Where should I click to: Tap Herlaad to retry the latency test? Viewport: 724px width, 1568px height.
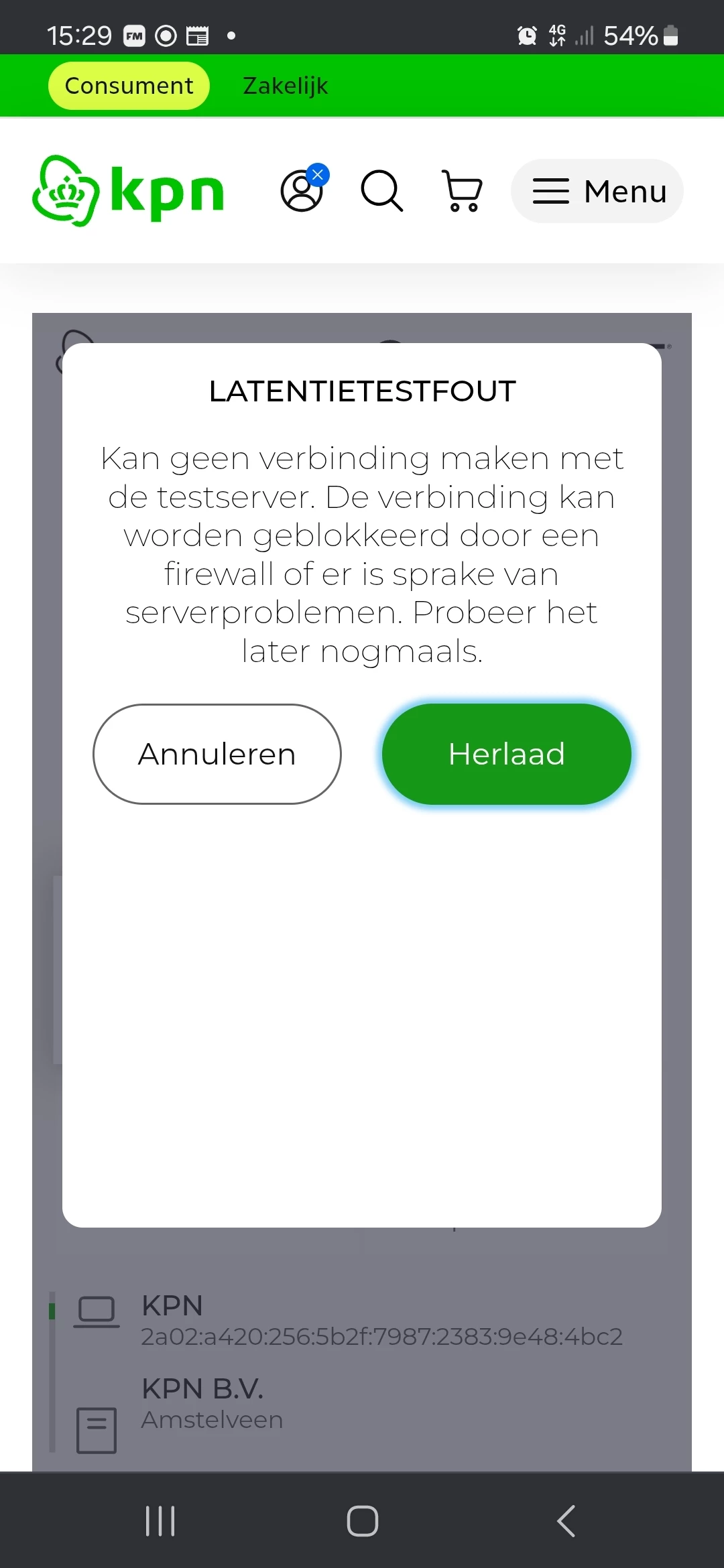[x=506, y=754]
